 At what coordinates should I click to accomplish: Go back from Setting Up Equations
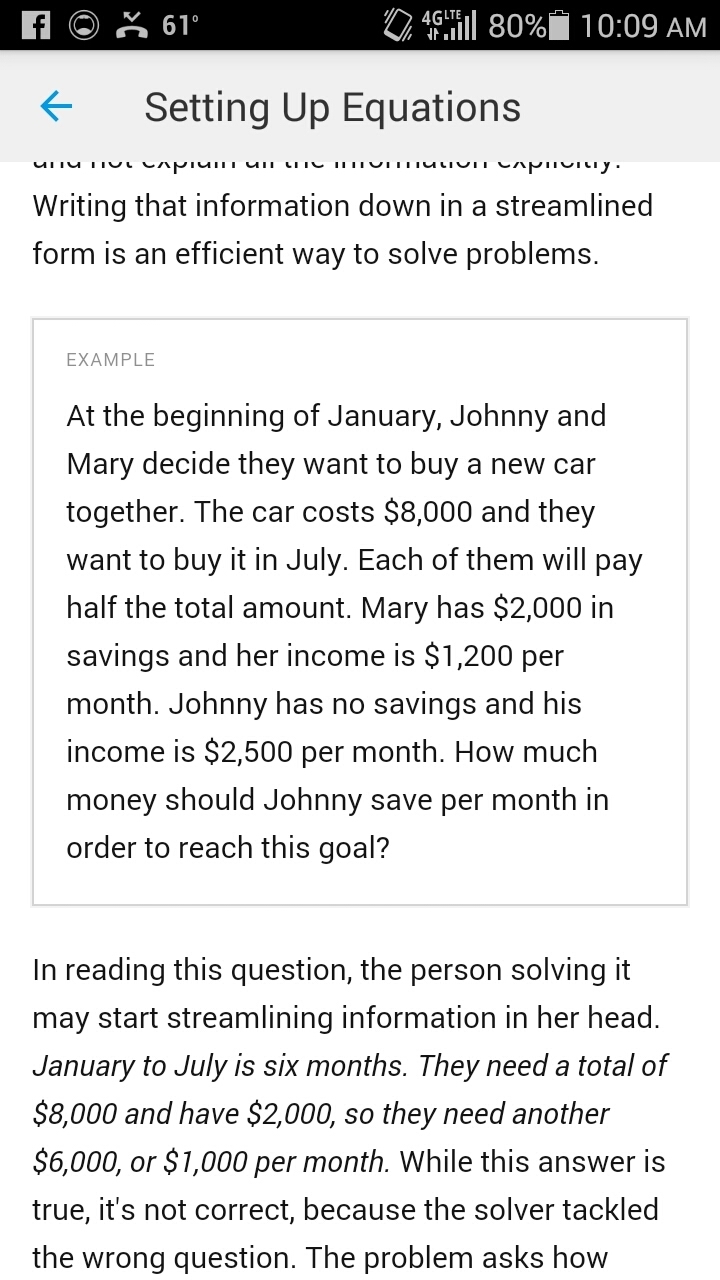(56, 107)
